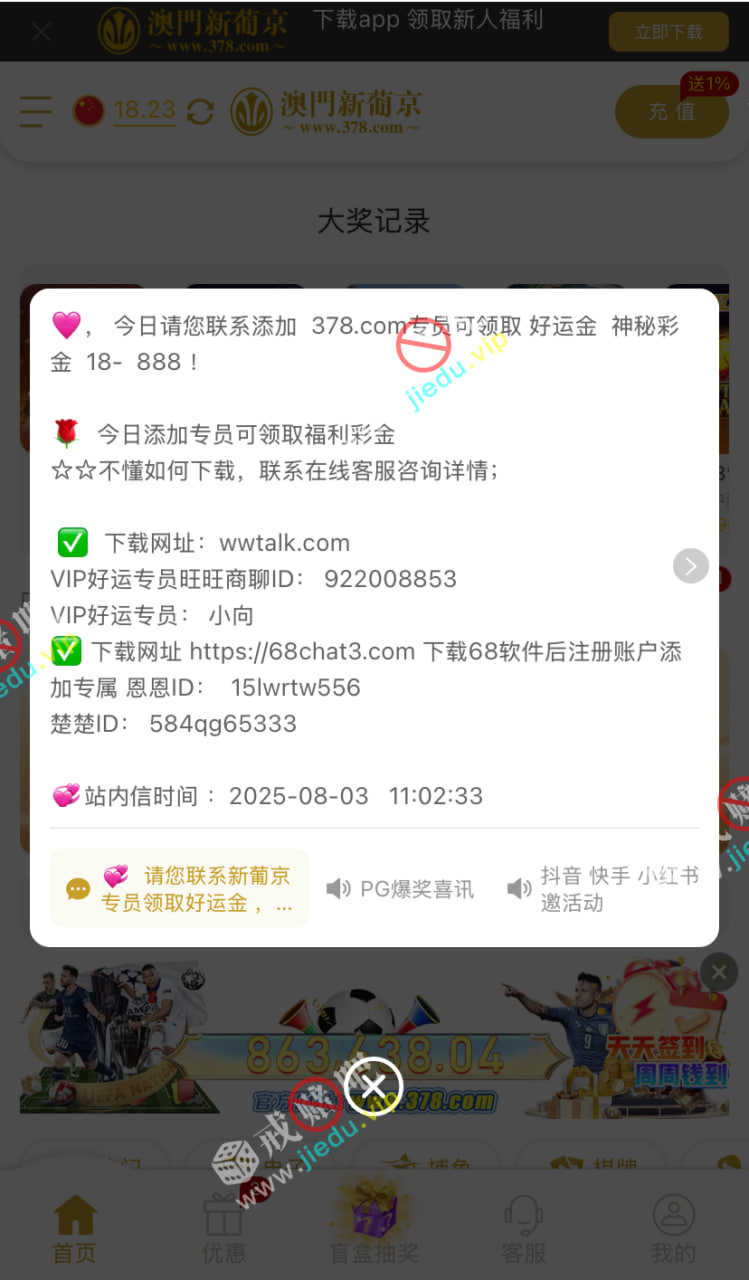The width and height of the screenshot is (749, 1280).
Task: Select the 请您联系新葡京专员领取好运金 notice tab
Action: (180, 888)
